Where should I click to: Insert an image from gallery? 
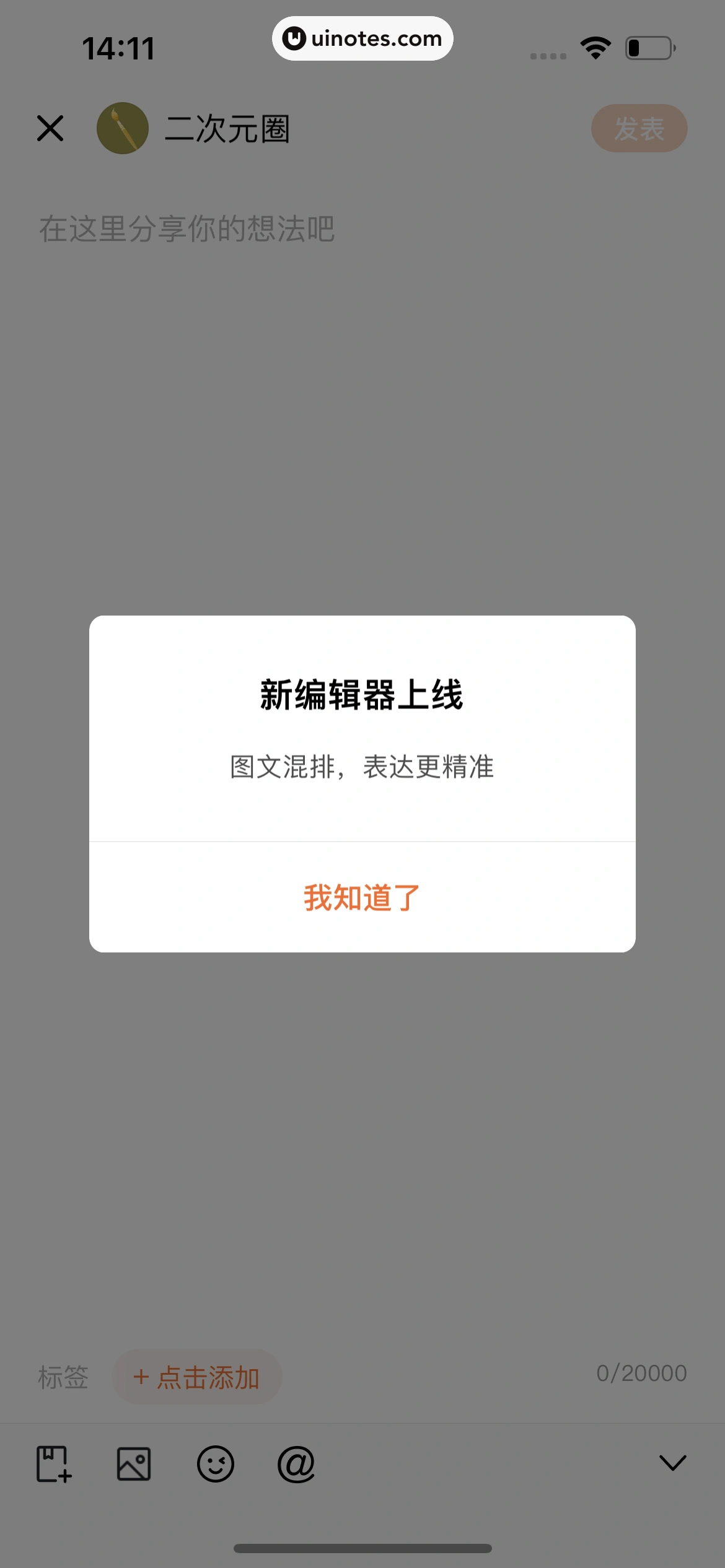tap(134, 1464)
